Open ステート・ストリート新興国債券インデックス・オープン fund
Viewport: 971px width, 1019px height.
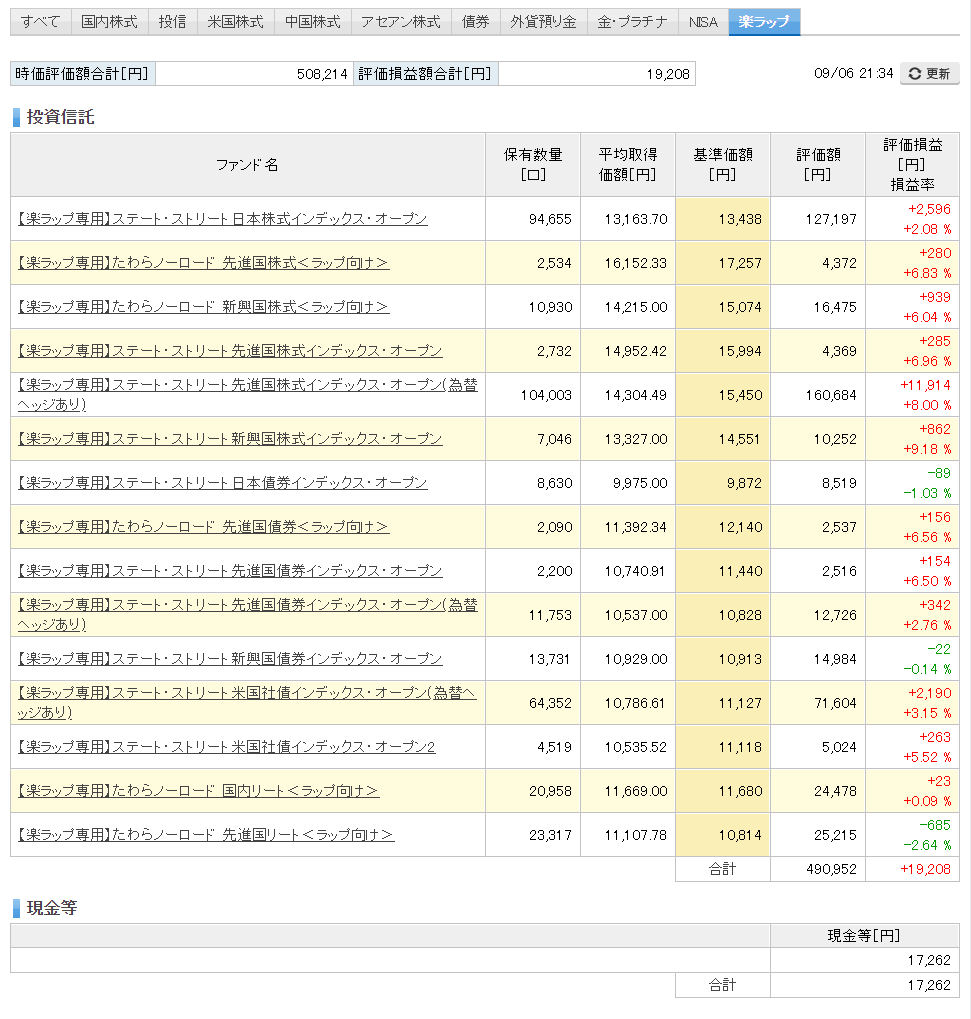[229, 659]
